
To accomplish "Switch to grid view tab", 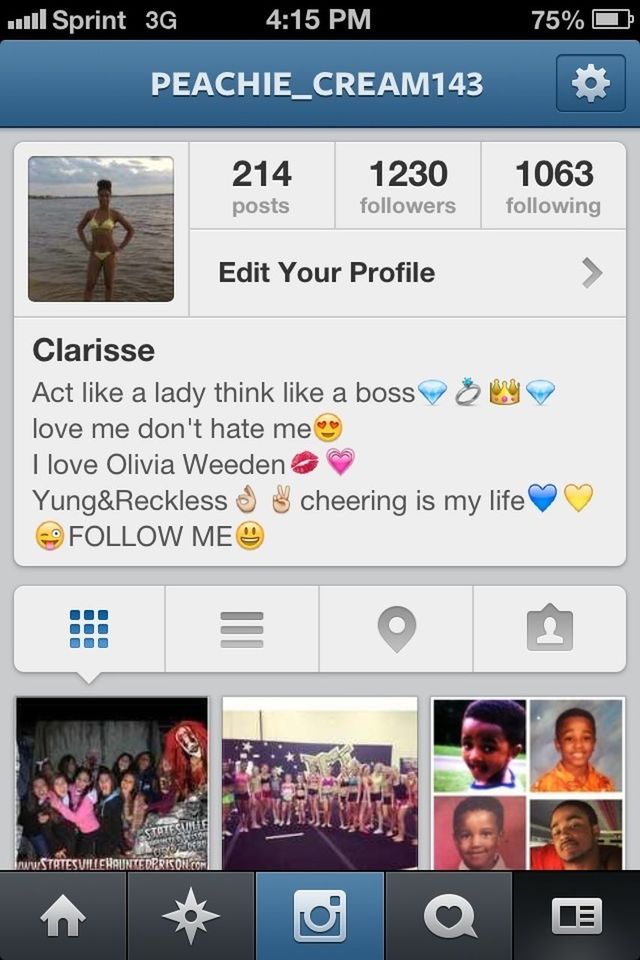I will click(89, 629).
